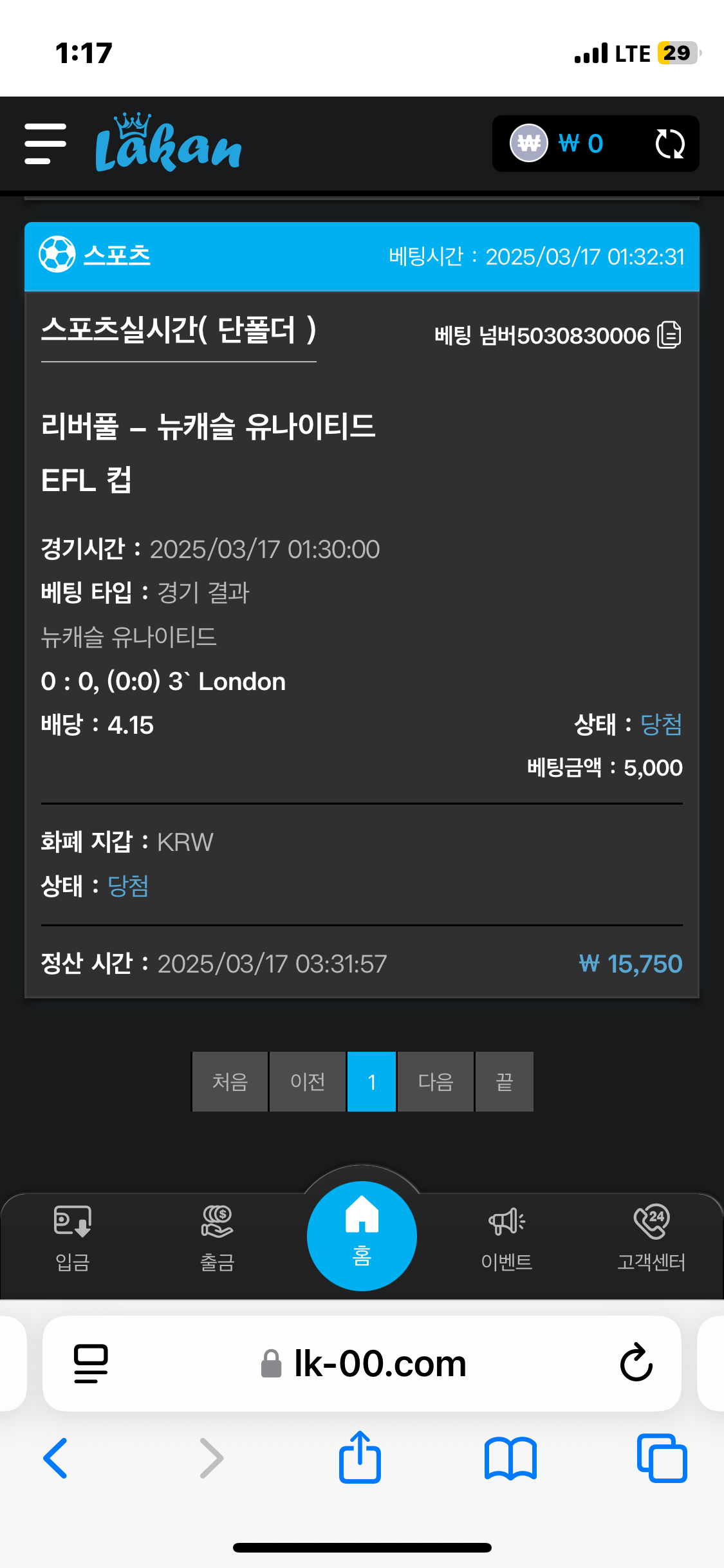The height and width of the screenshot is (1568, 724).
Task: Open Safari bookmarks
Action: [x=510, y=1458]
